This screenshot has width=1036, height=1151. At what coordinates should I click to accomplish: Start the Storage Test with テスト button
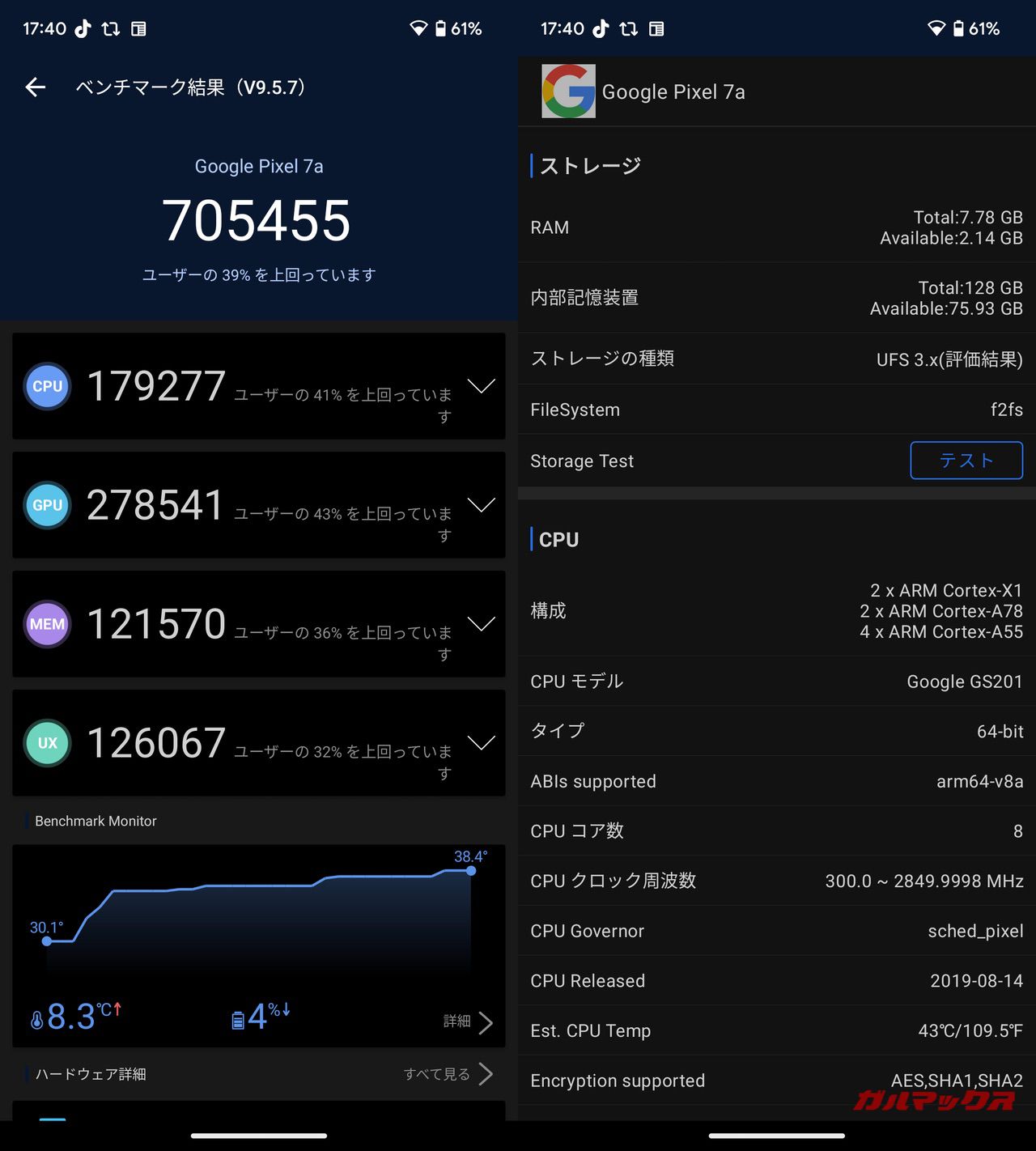click(966, 461)
